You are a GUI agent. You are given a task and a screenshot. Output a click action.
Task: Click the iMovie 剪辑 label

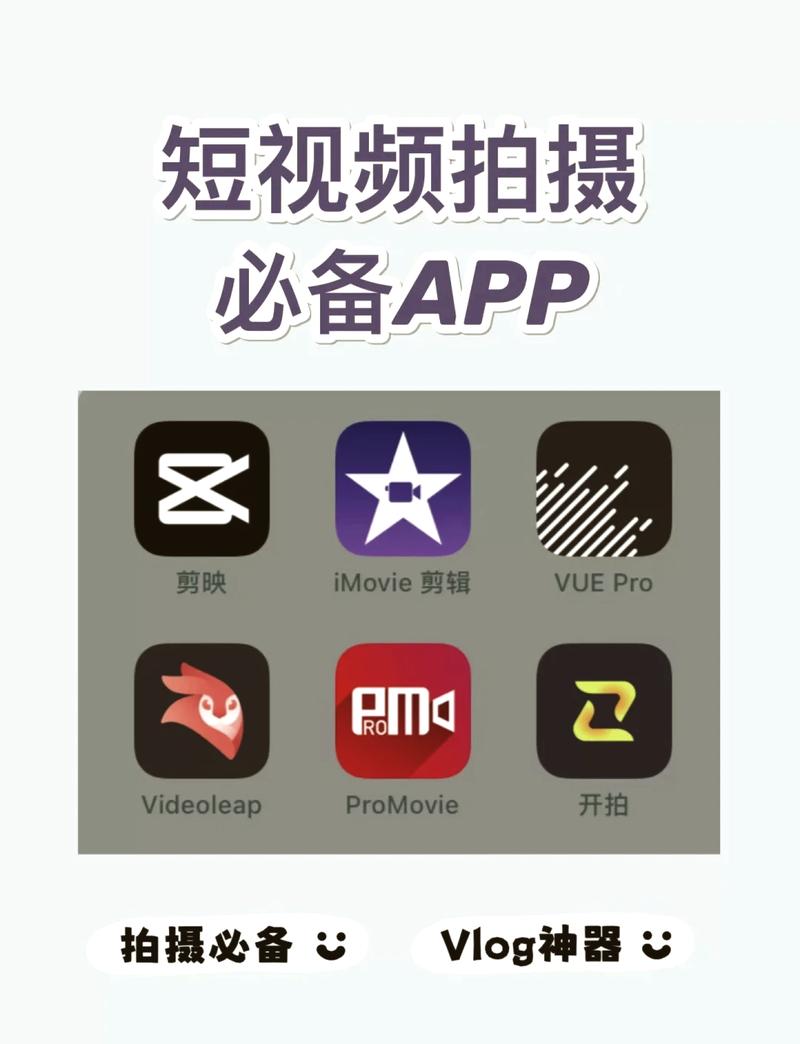coord(401,580)
